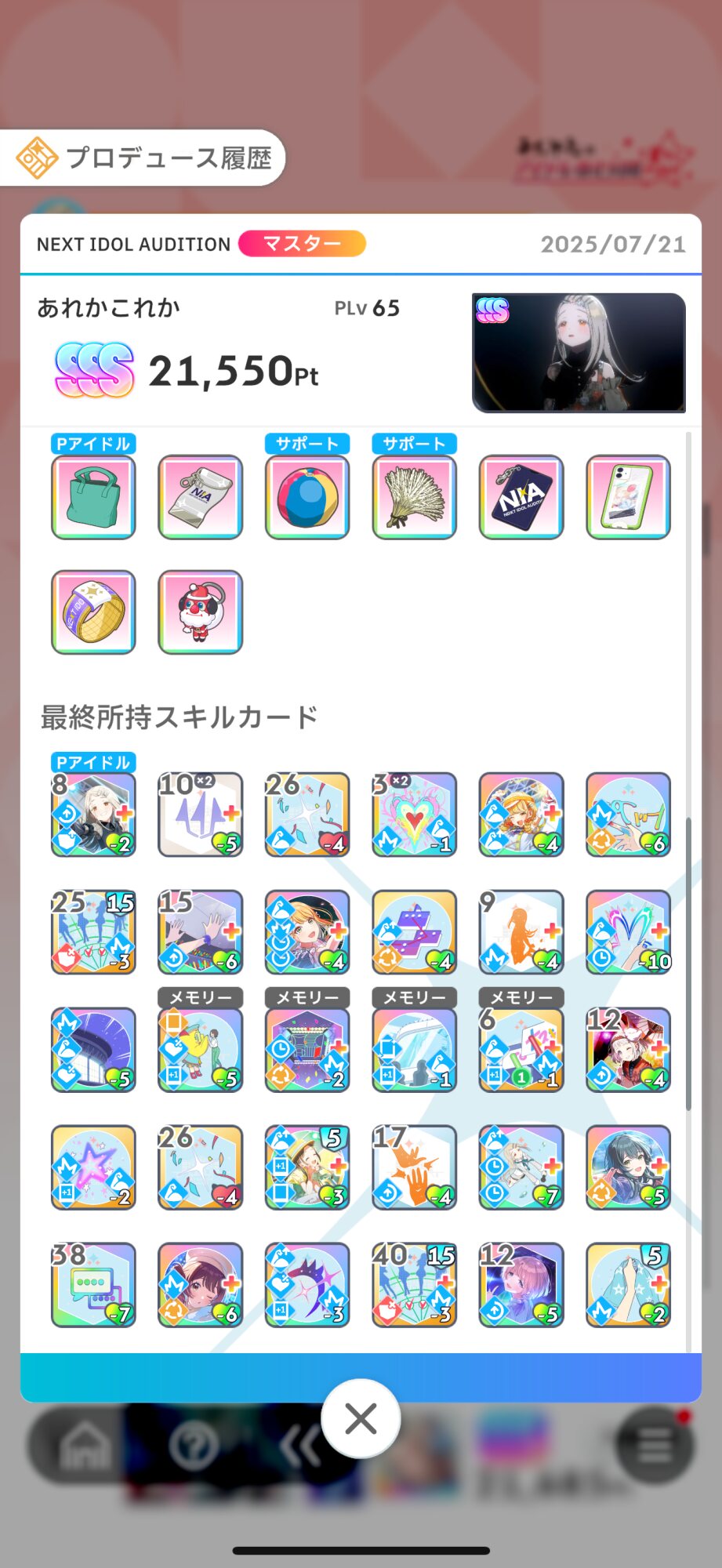Inspect the feather fan support item
This screenshot has height=1568, width=722.
pos(414,497)
